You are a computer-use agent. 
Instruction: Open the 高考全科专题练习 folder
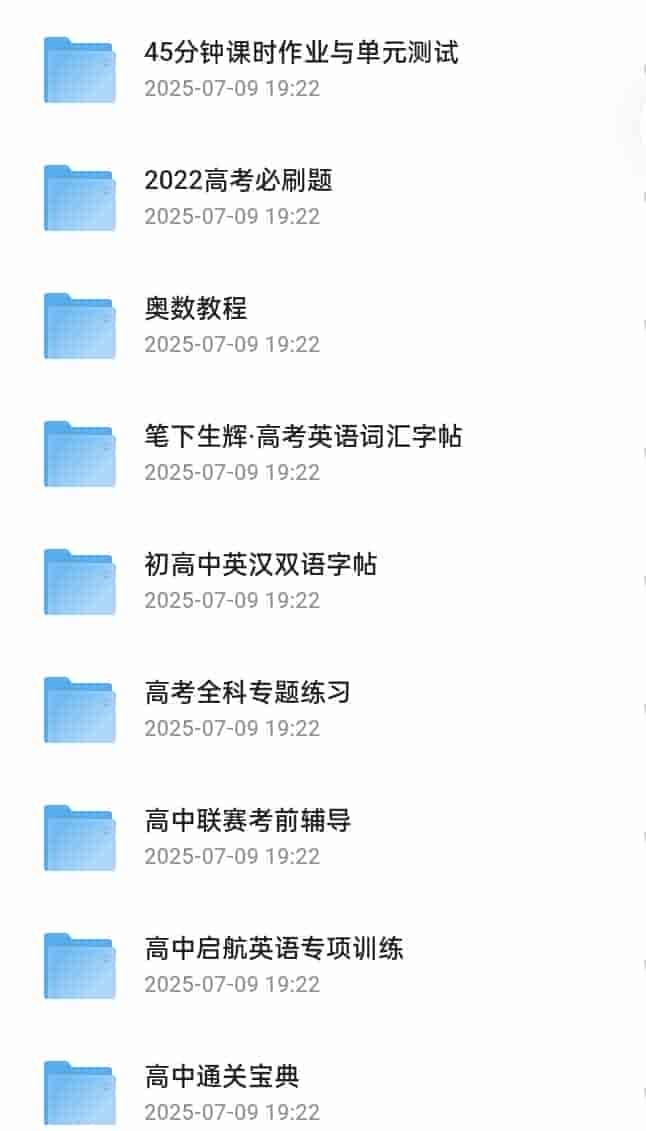(247, 694)
